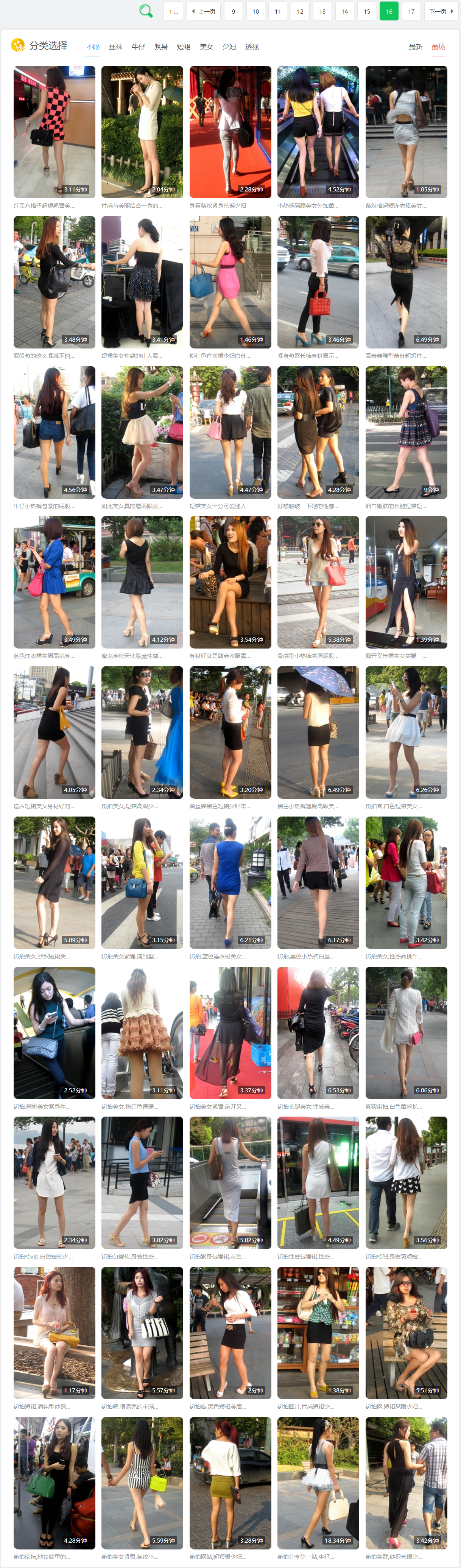Tap the green search magnifier icon
The width and height of the screenshot is (461, 1568).
tap(146, 11)
